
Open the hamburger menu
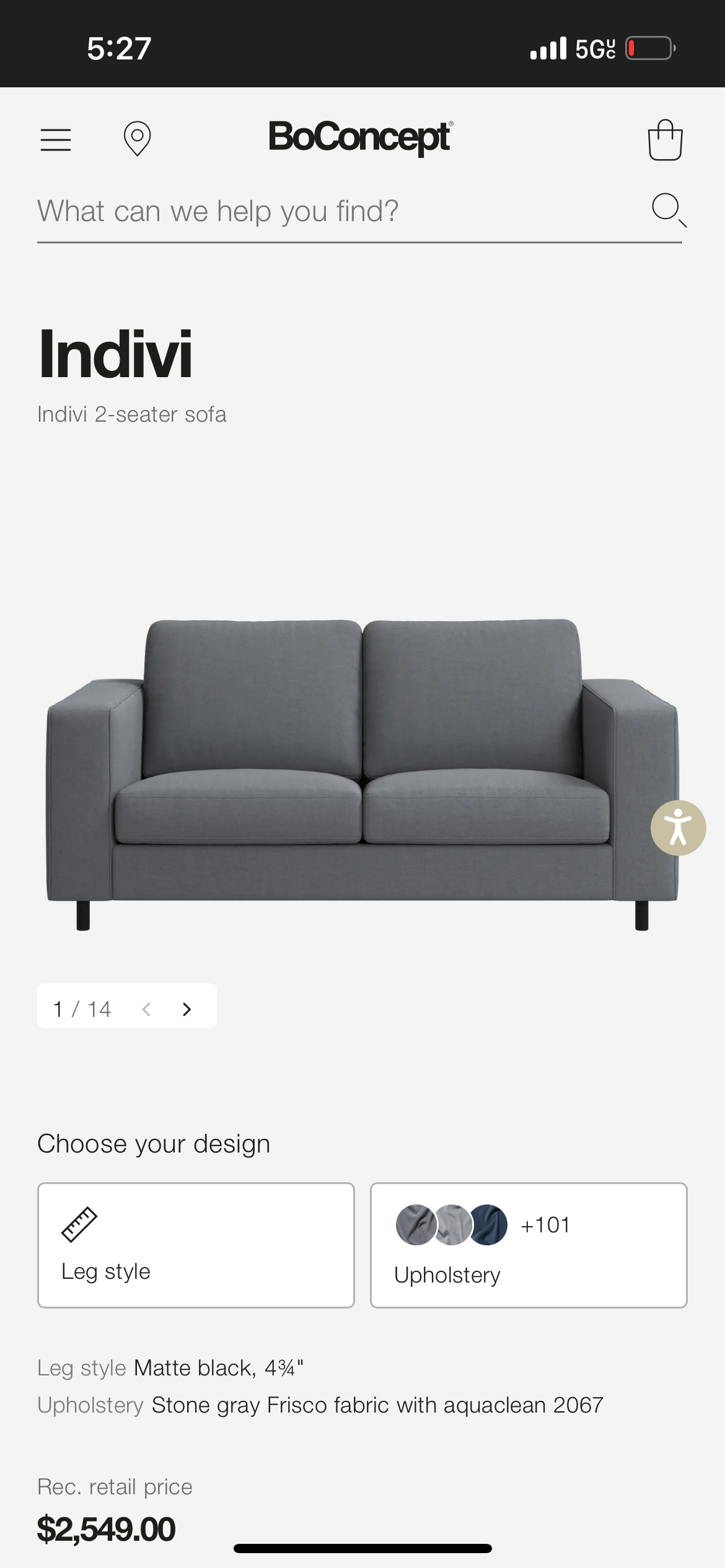point(56,139)
